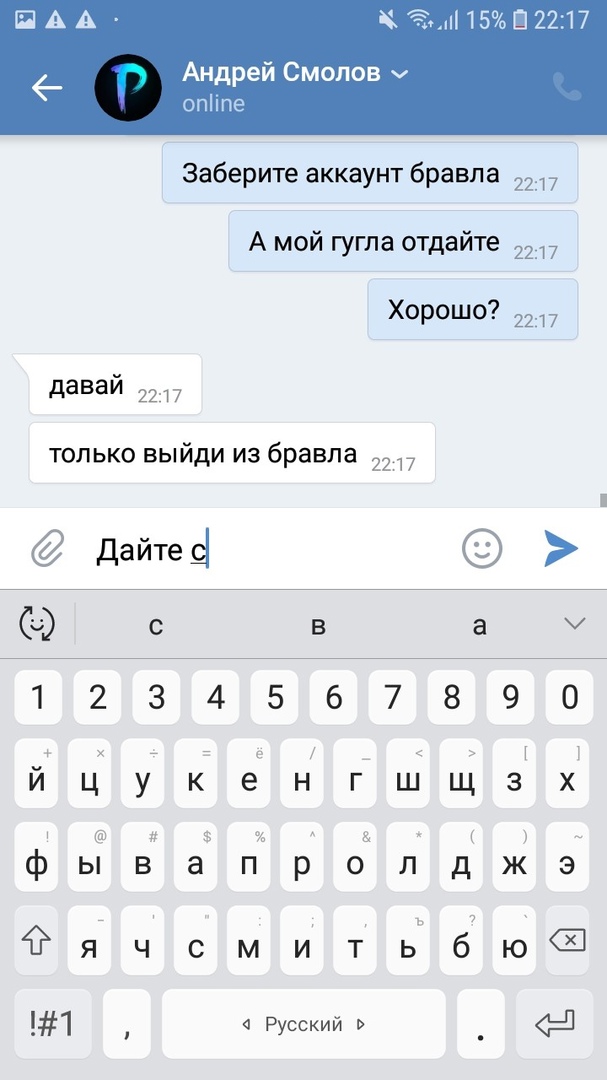Tap the message text field
This screenshot has height=1080, width=607.
[270, 549]
